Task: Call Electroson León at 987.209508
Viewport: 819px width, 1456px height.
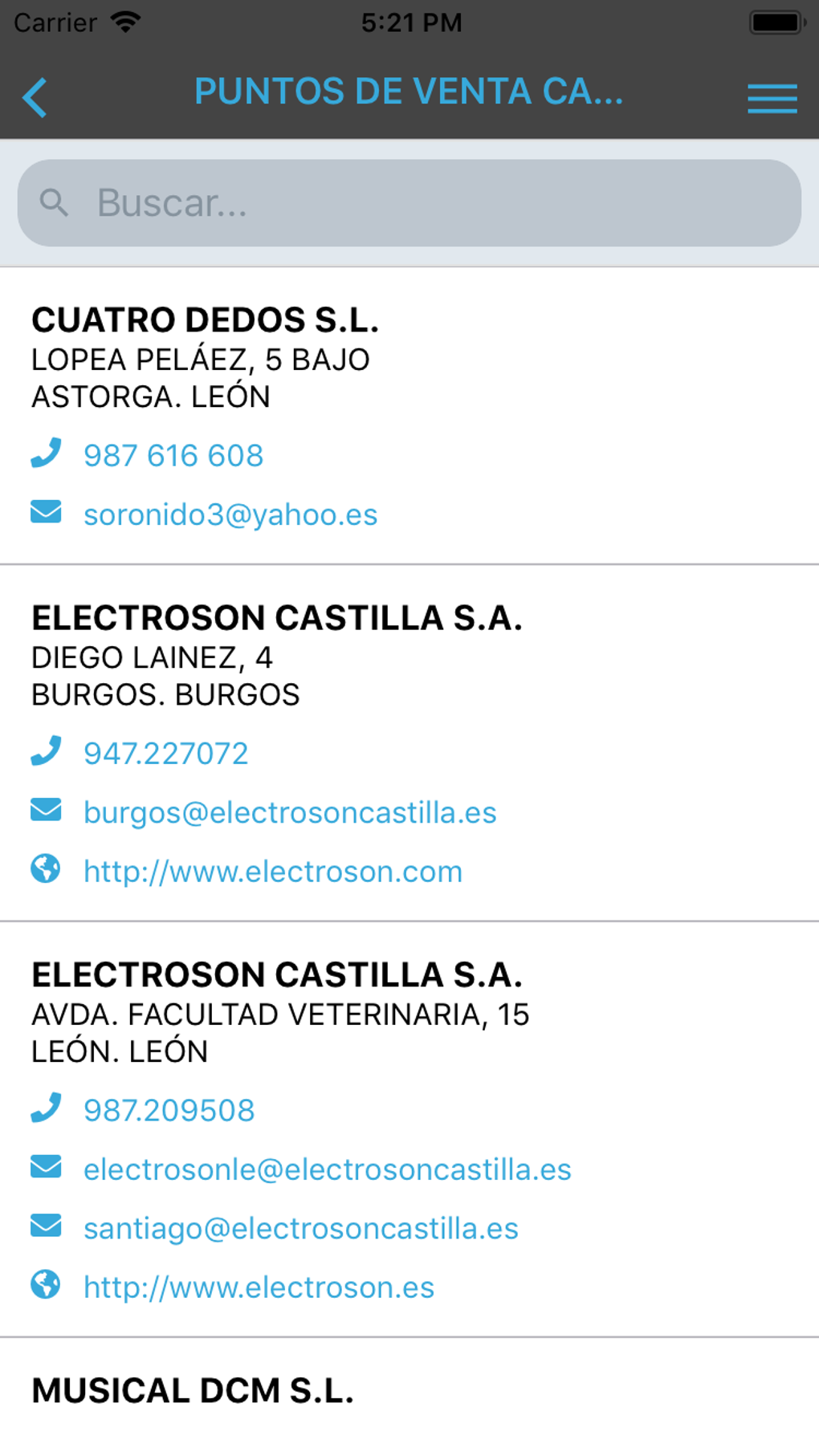Action: point(169,1111)
